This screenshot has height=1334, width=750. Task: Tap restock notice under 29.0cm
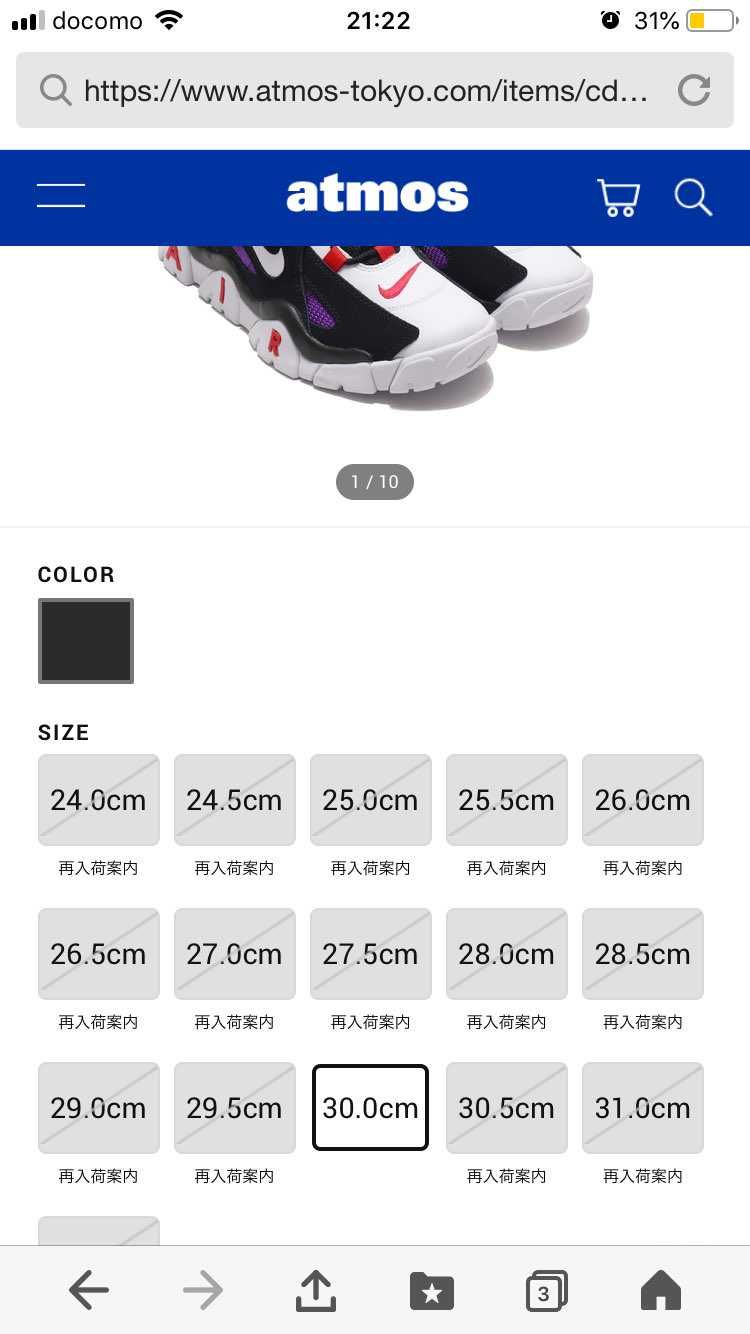coord(98,1176)
